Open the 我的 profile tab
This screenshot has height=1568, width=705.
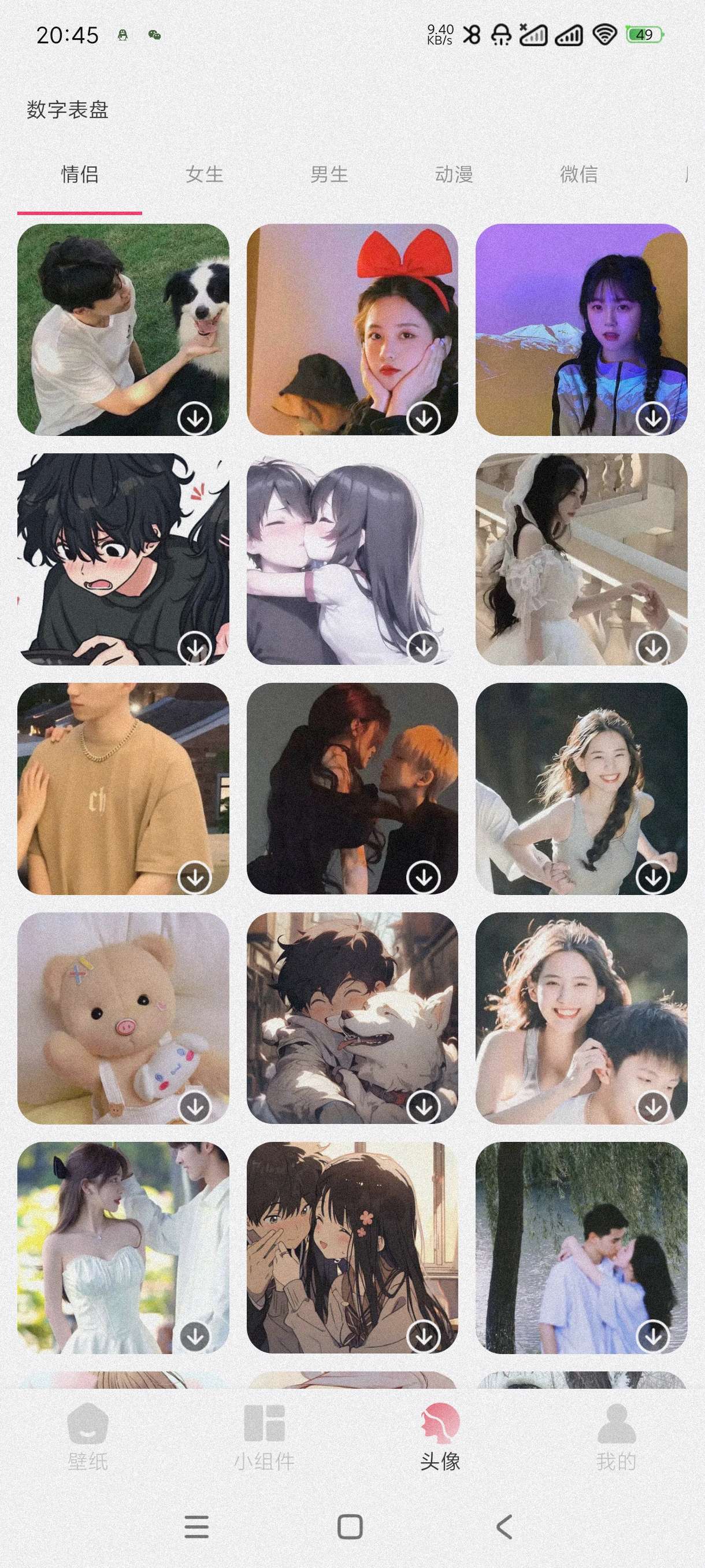(616, 1437)
